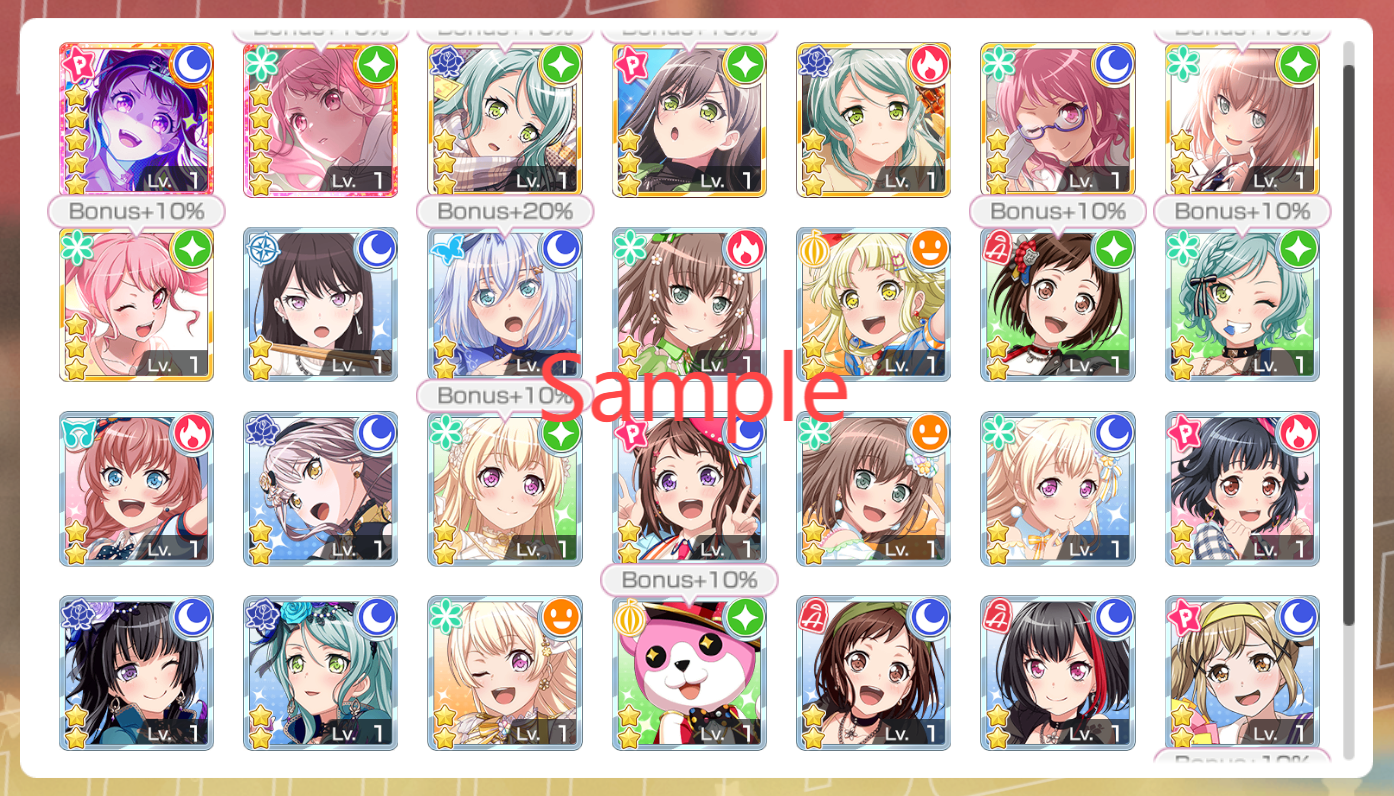Select blonde girl with yellow eyes card
The height and width of the screenshot is (796, 1394).
873,304
